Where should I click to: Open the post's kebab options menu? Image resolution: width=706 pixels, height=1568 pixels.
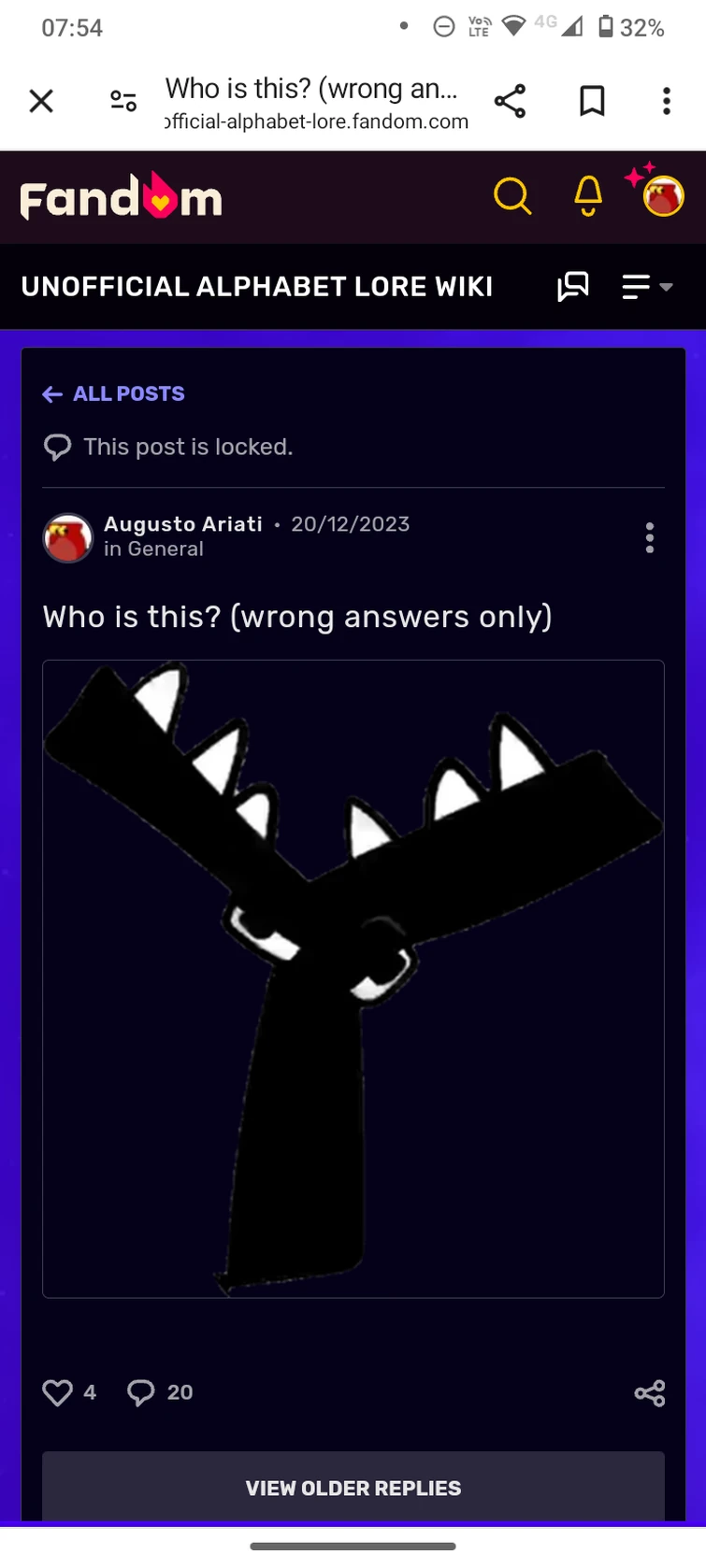[x=649, y=538]
